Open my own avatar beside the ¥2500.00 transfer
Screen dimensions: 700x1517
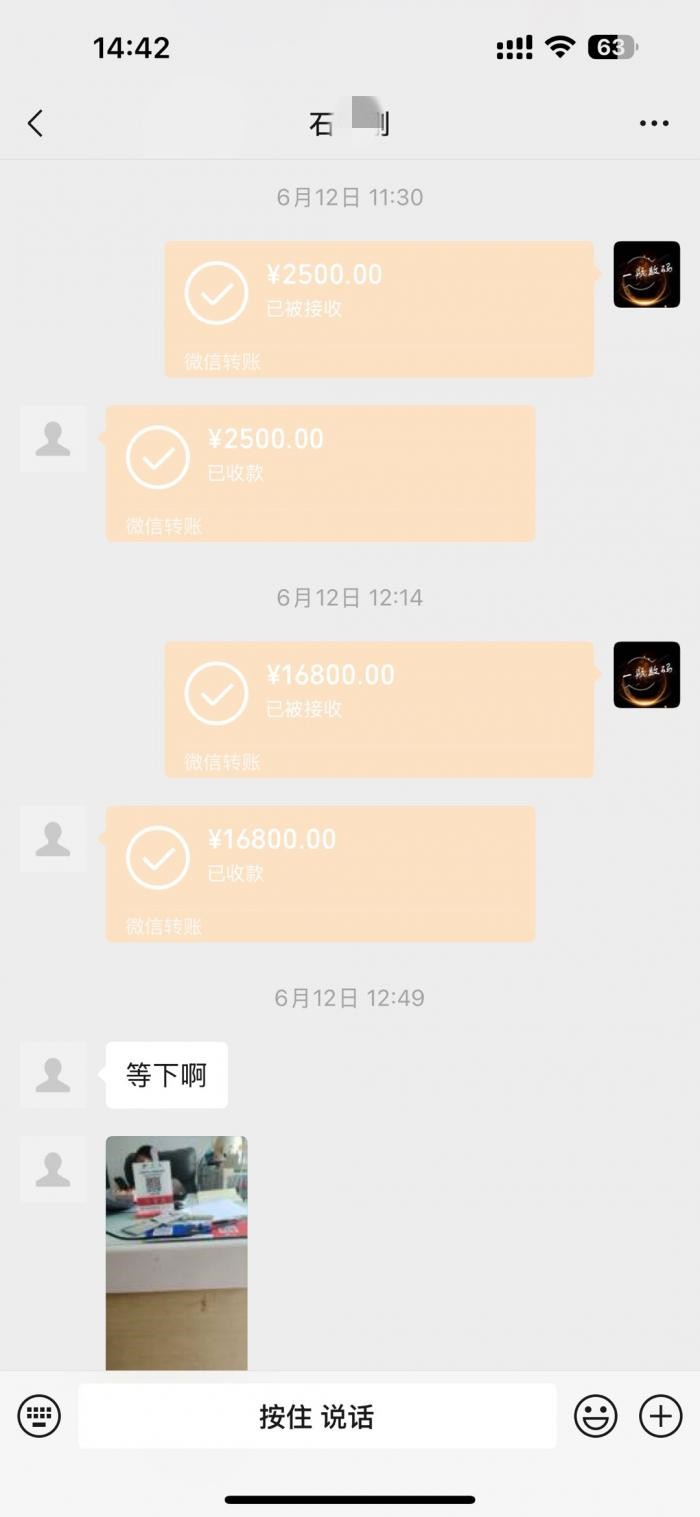pos(646,275)
